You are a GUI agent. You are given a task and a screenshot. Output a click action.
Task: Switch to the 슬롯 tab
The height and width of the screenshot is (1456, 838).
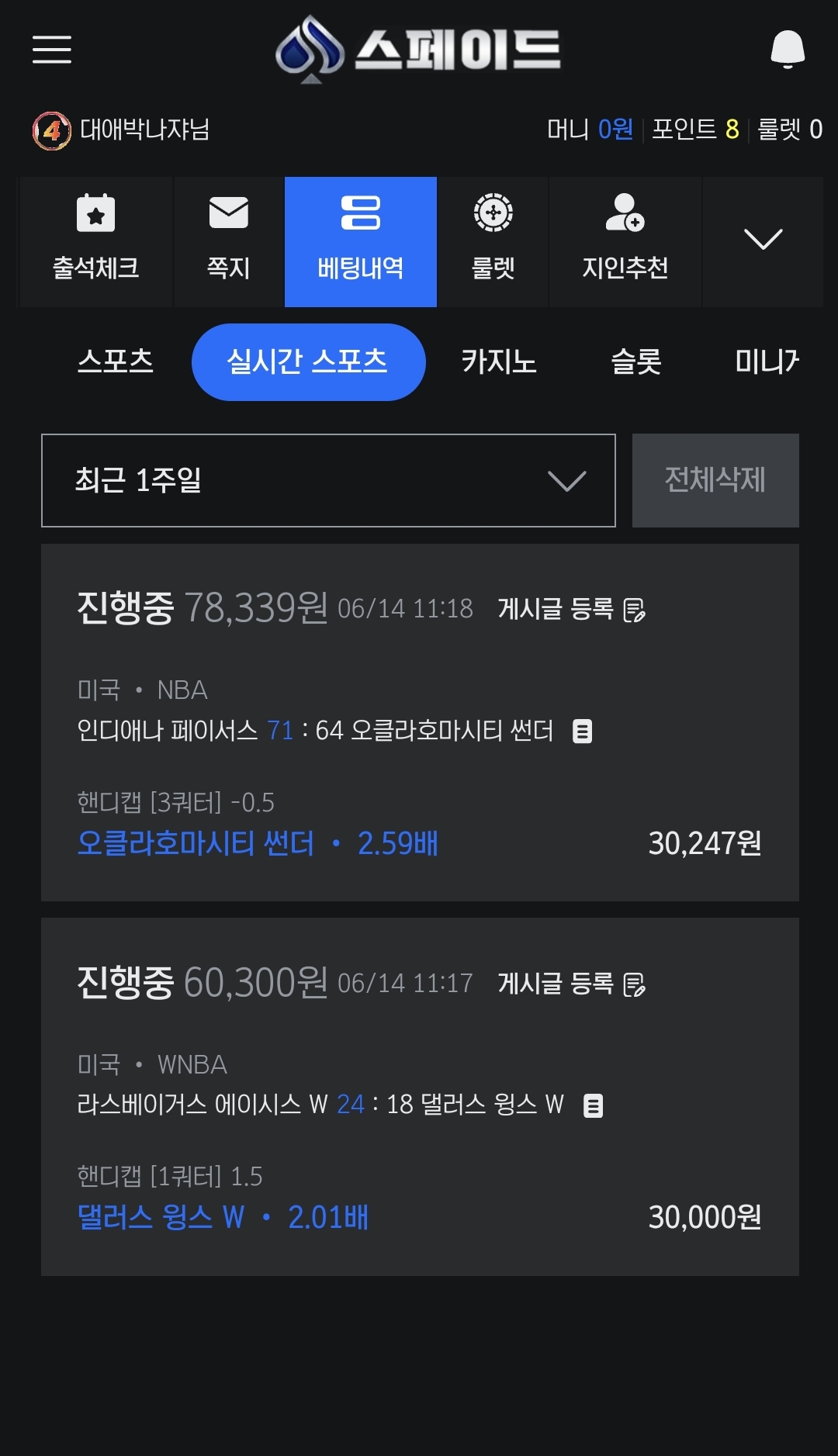(636, 361)
